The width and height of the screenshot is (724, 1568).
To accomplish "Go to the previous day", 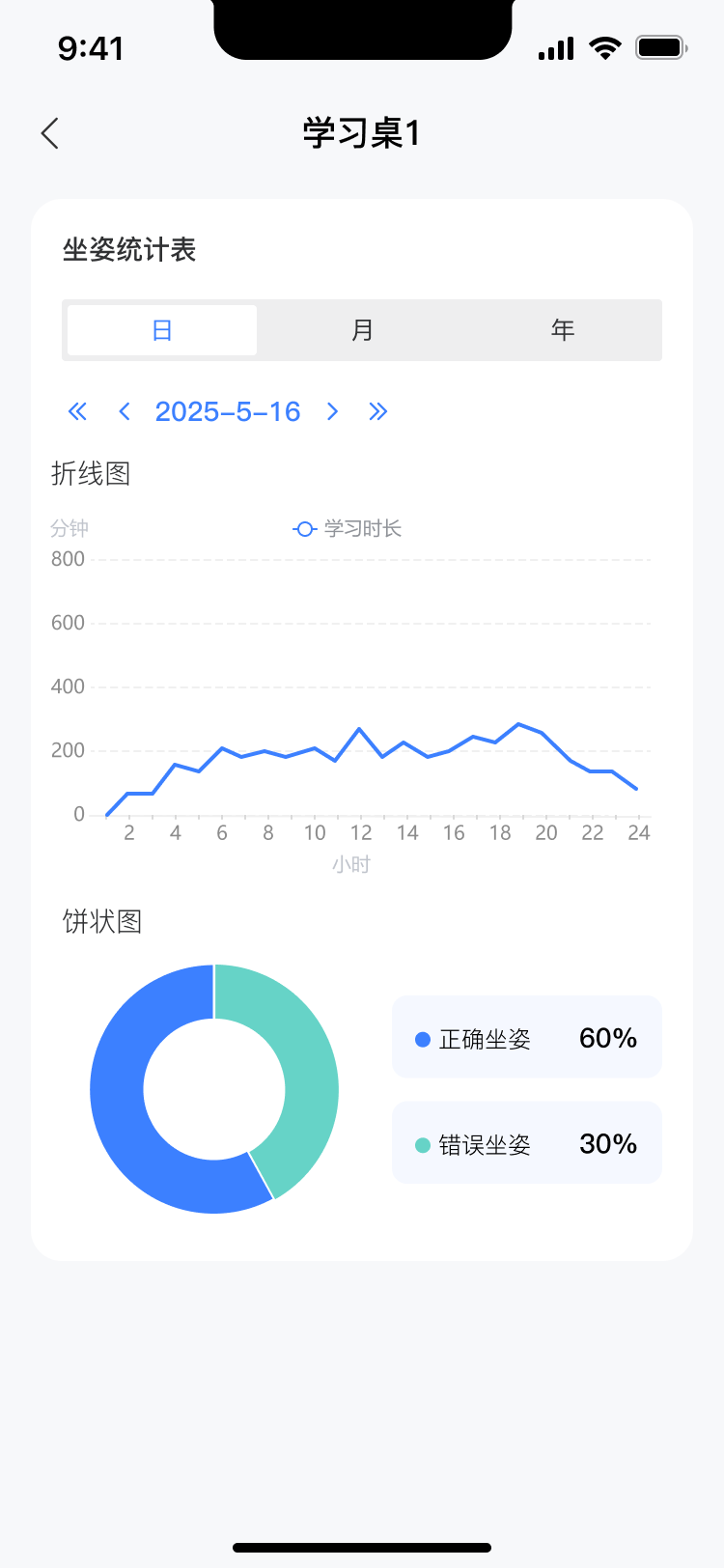I will [x=124, y=412].
